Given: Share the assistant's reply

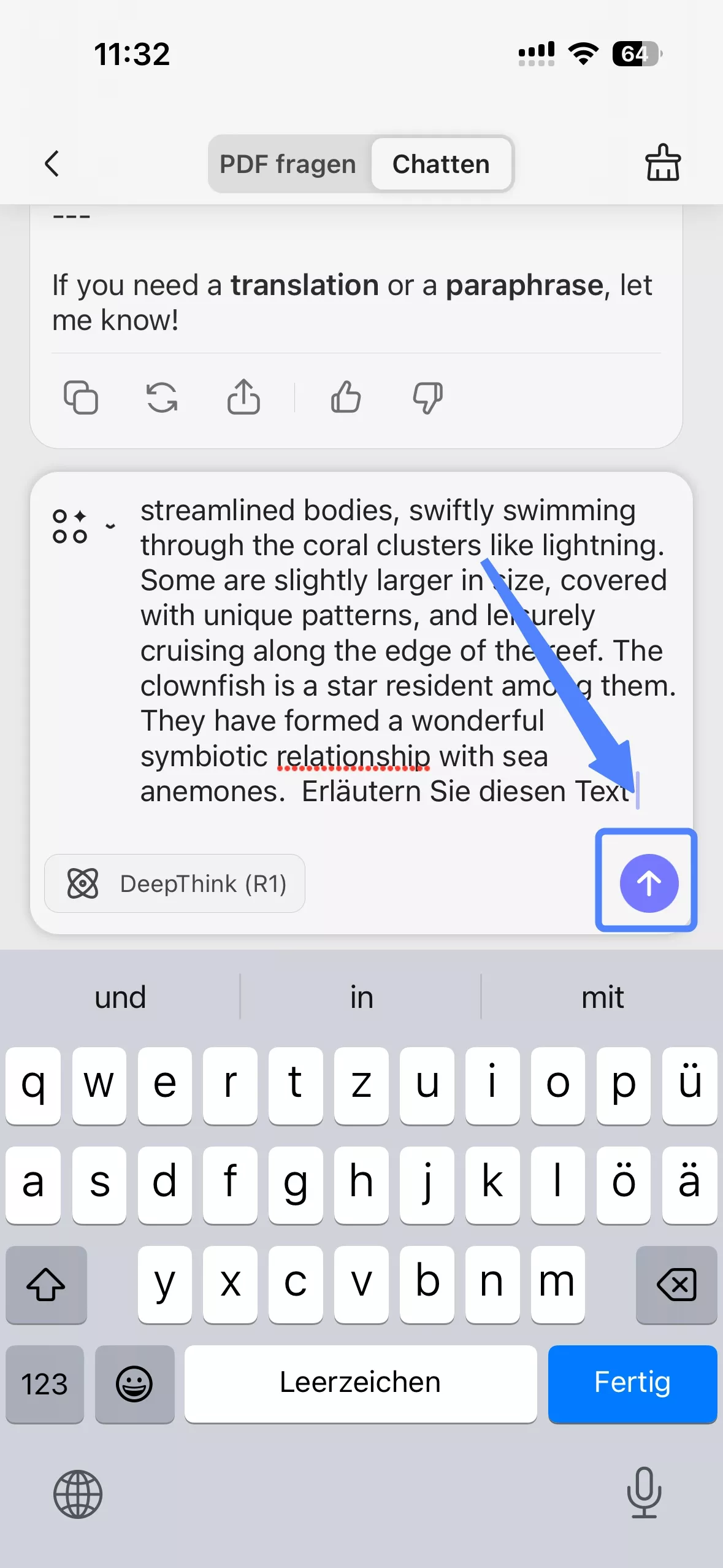Looking at the screenshot, I should coord(243,398).
